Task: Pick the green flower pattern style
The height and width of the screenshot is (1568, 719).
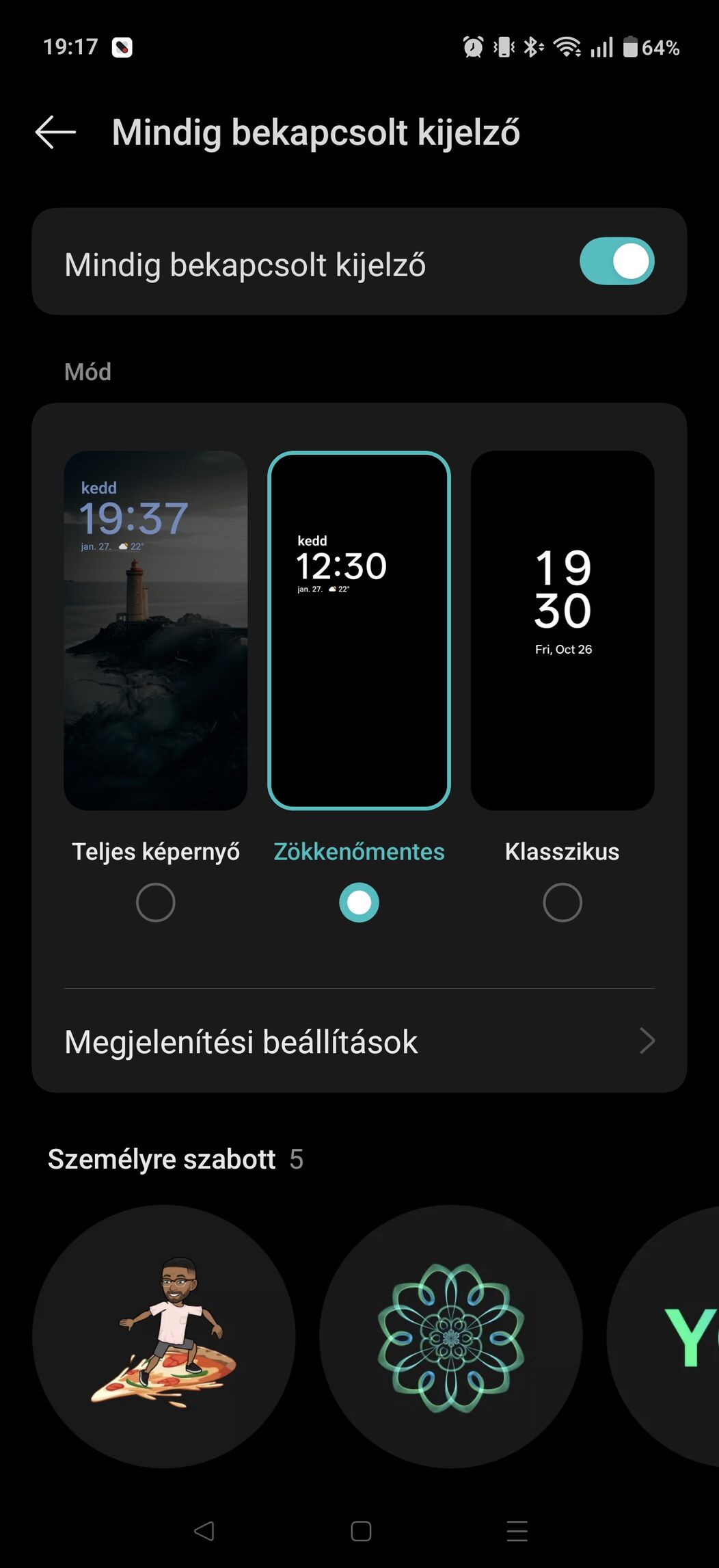Action: [x=450, y=1336]
